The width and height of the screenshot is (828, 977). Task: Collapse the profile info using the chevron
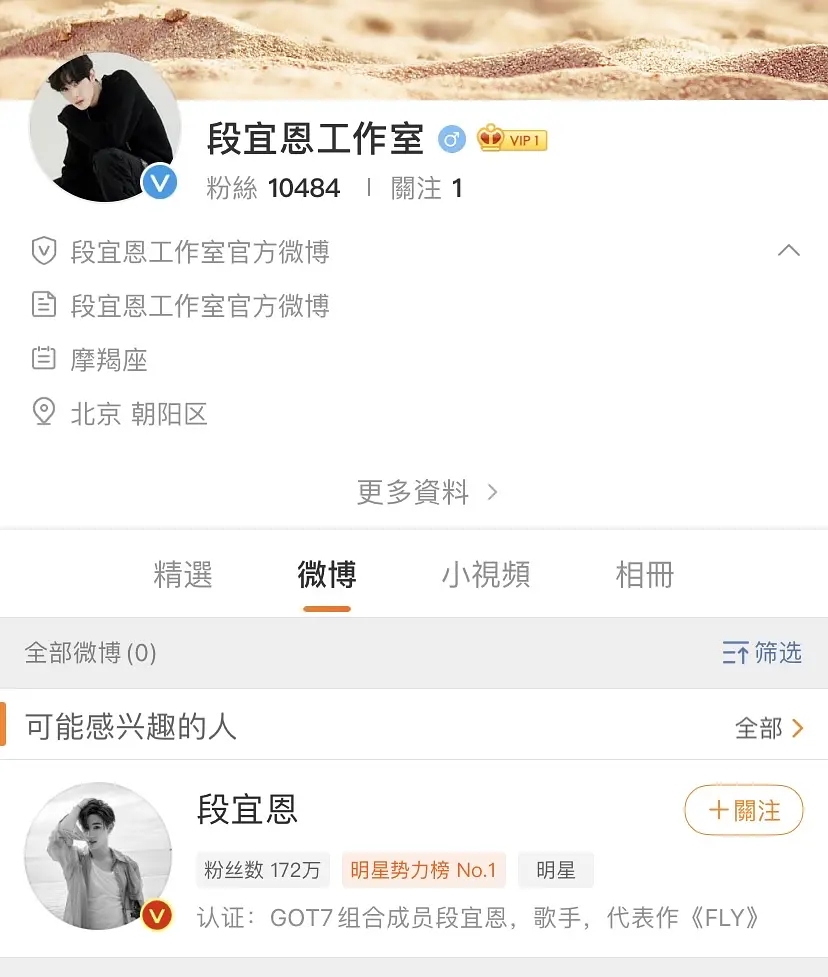(x=790, y=252)
